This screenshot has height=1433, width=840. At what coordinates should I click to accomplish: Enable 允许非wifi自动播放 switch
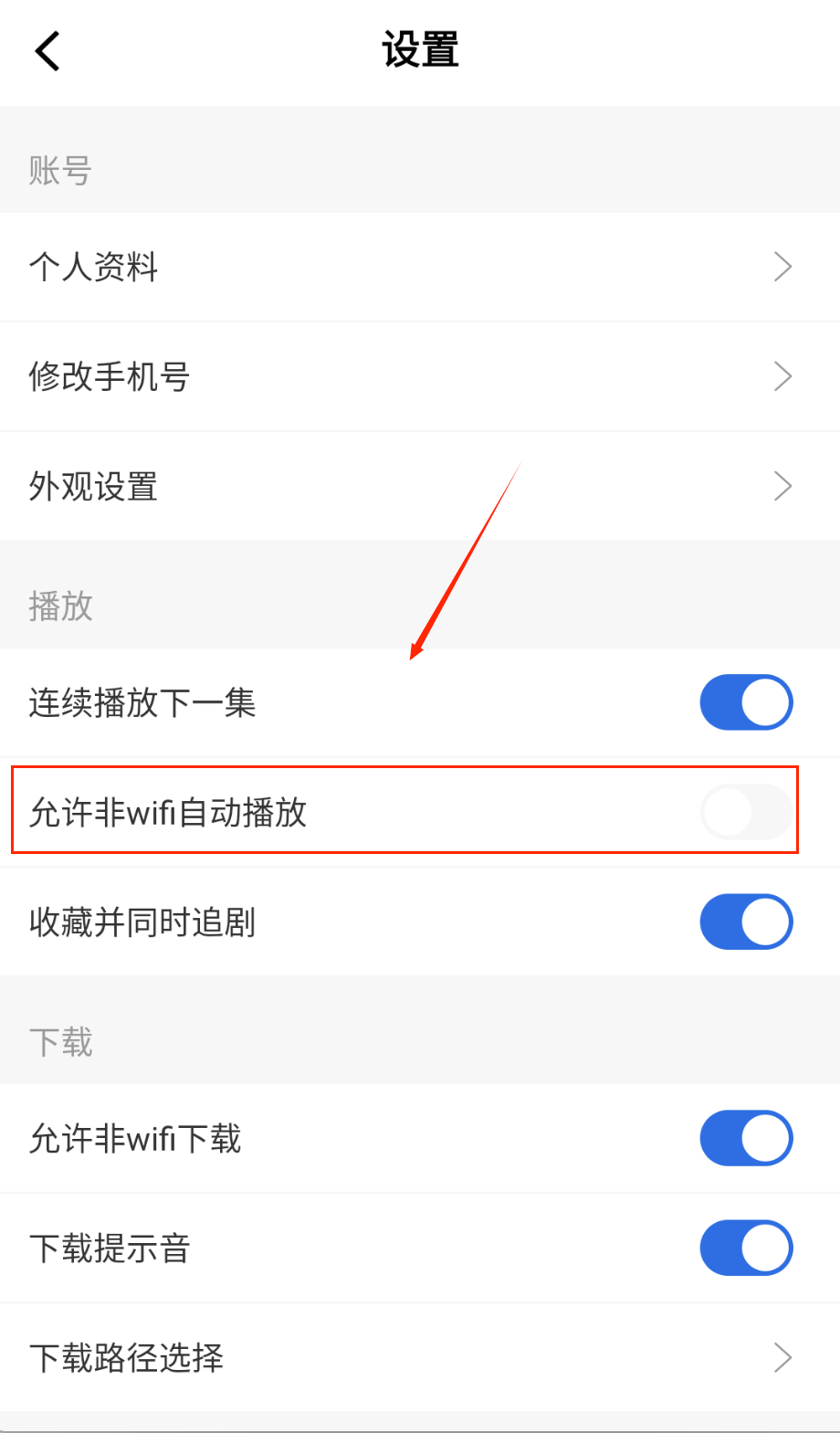coord(746,812)
